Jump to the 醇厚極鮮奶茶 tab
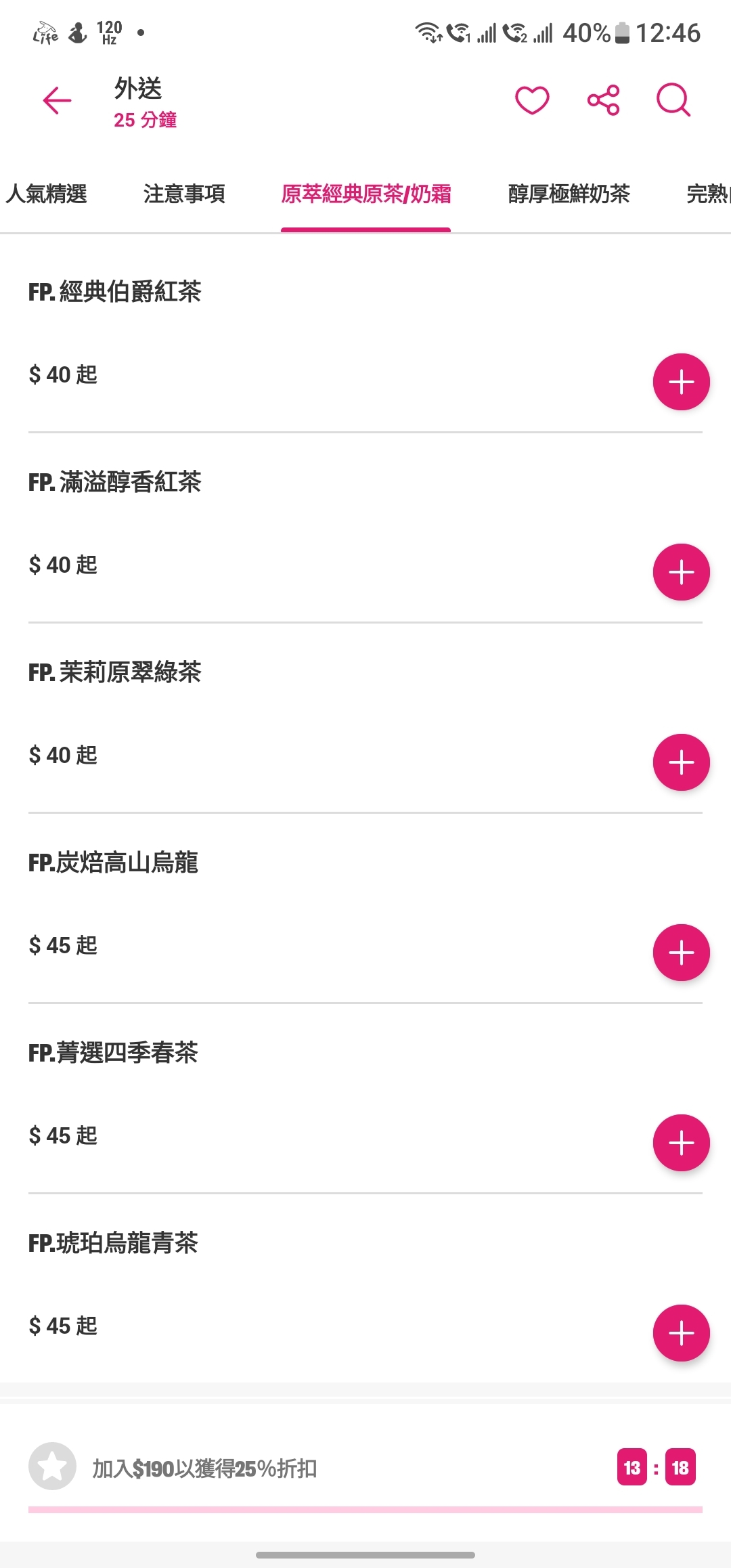Viewport: 731px width, 1568px height. click(x=569, y=194)
